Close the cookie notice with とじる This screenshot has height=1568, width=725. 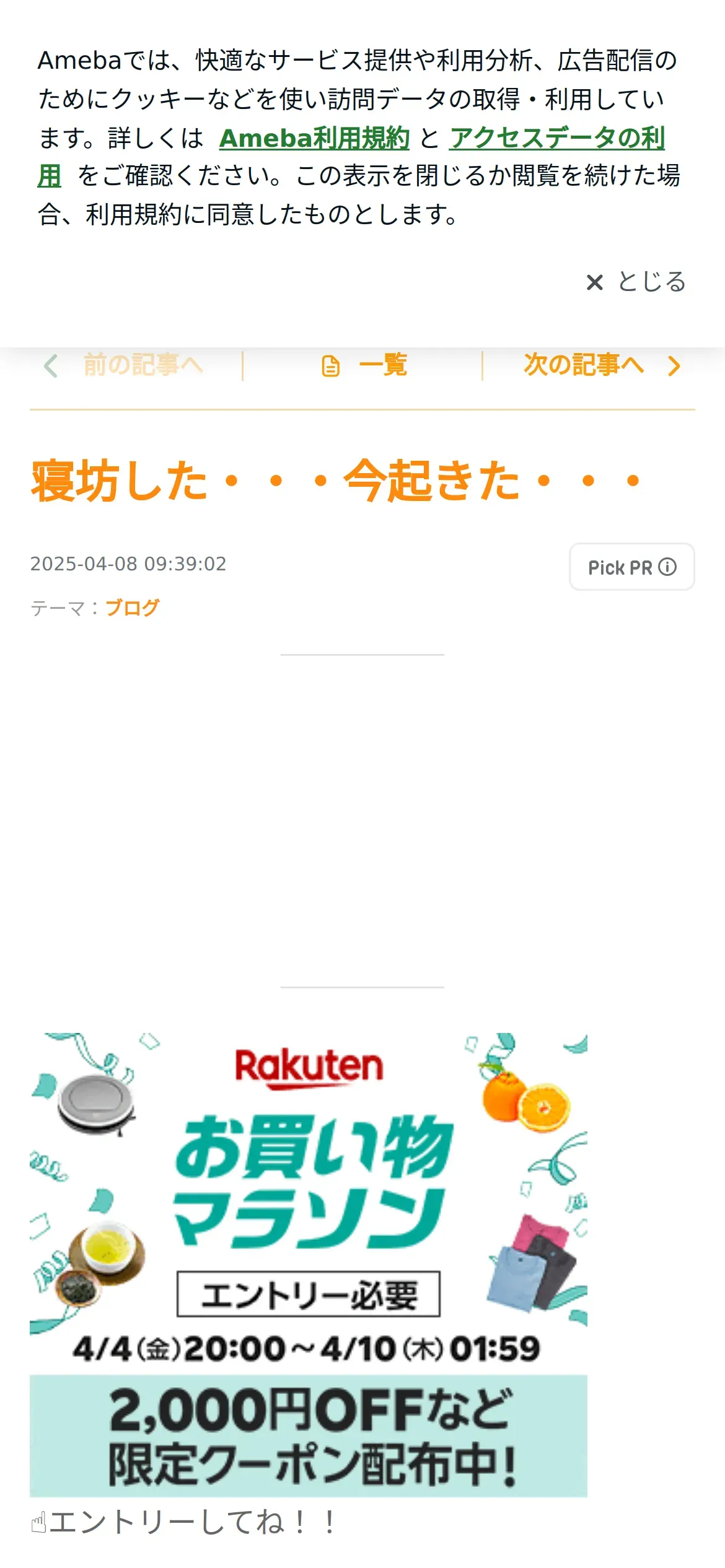tap(636, 282)
